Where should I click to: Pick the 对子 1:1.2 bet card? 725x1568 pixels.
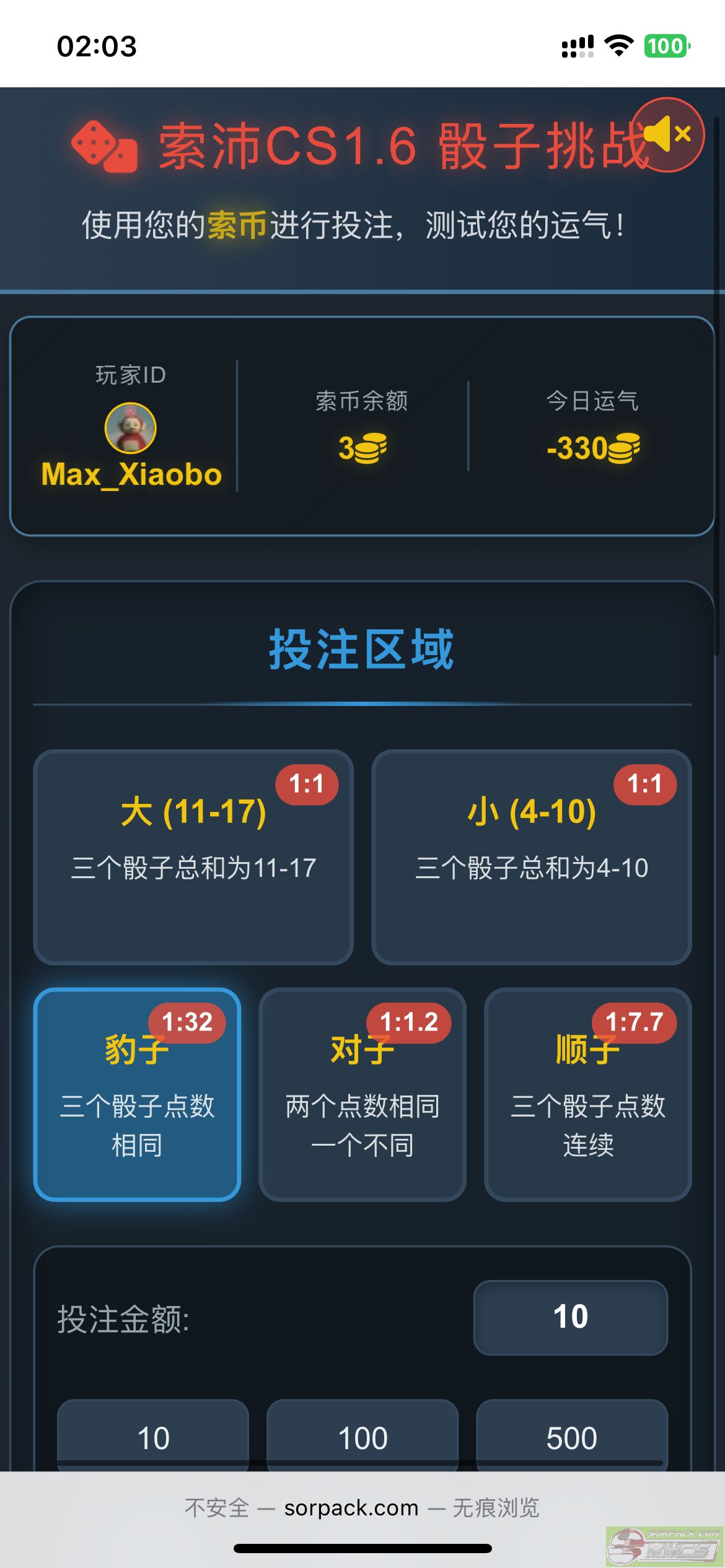362,1094
